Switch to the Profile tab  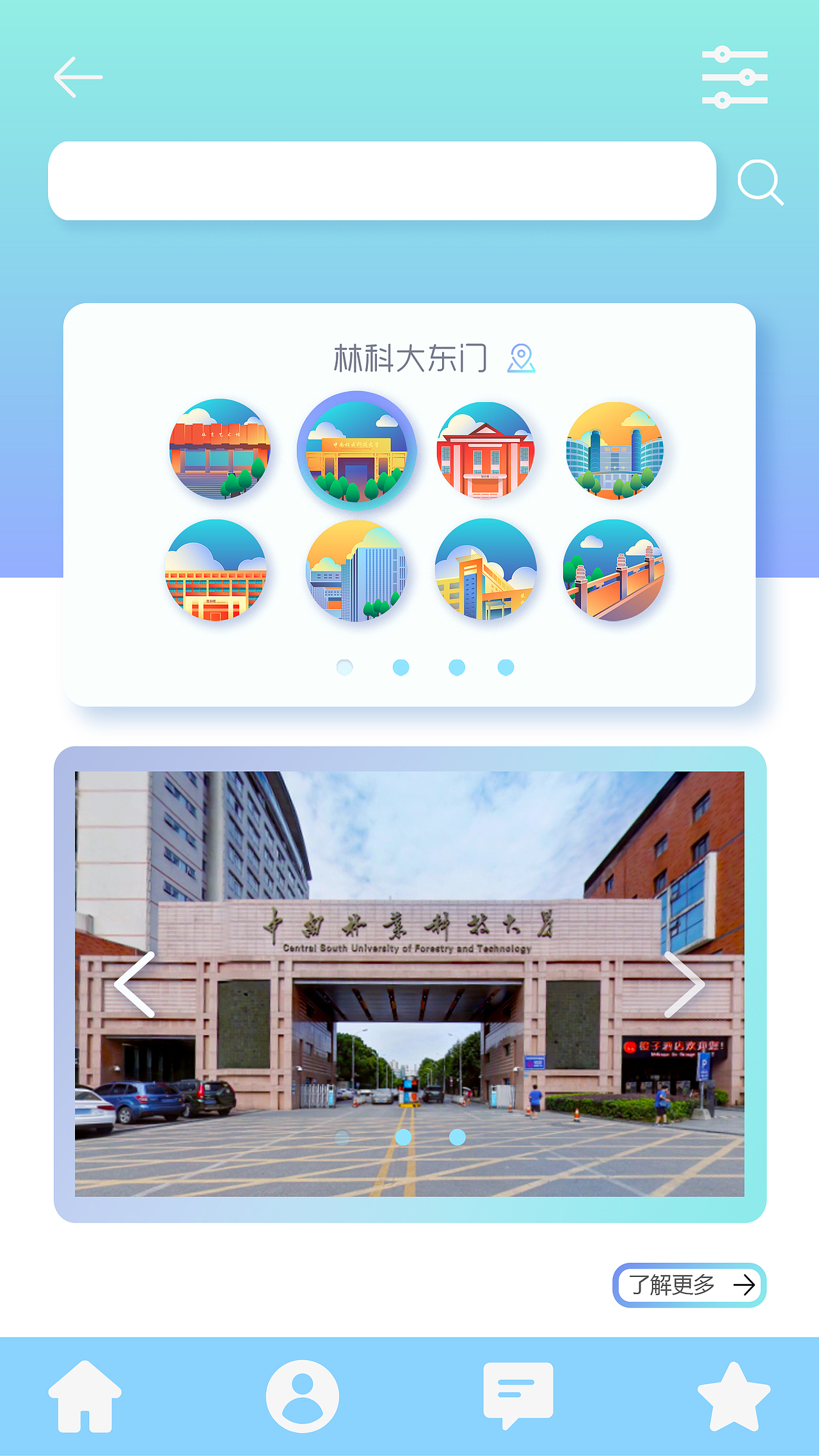tap(302, 1396)
